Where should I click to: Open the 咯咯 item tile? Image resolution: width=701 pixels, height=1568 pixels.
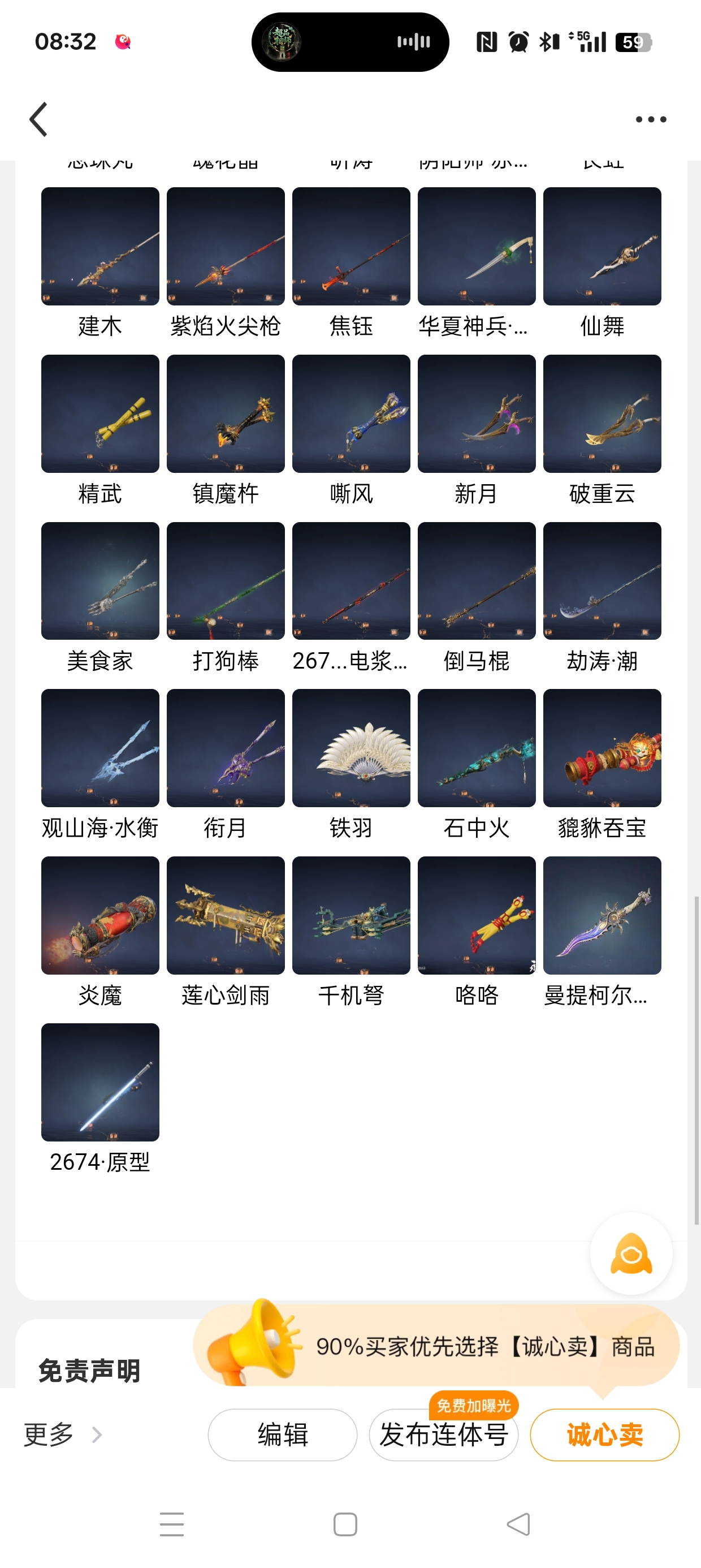tap(477, 915)
